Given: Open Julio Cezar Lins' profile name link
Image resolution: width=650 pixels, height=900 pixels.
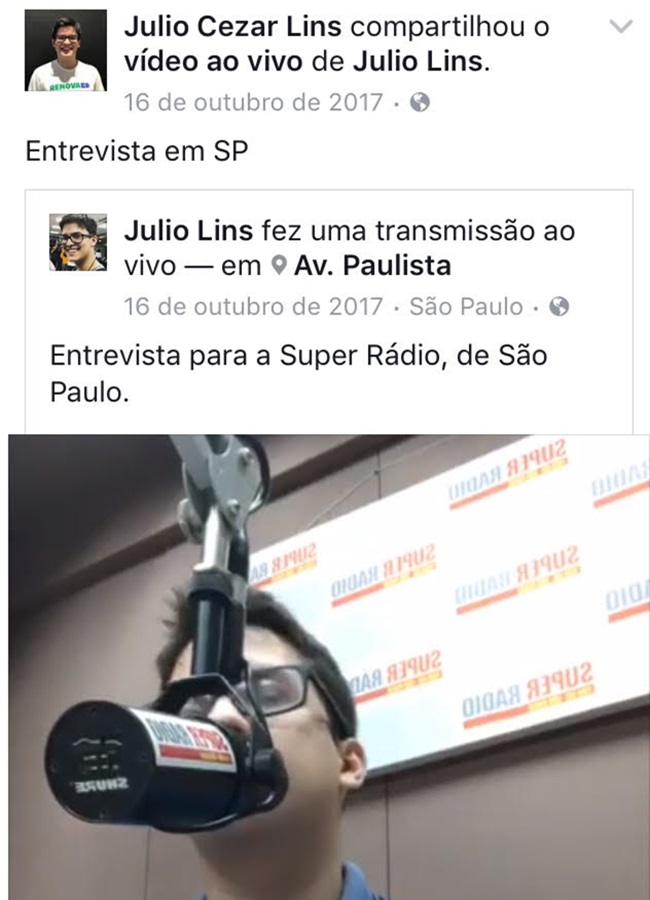Looking at the screenshot, I should click(x=234, y=28).
